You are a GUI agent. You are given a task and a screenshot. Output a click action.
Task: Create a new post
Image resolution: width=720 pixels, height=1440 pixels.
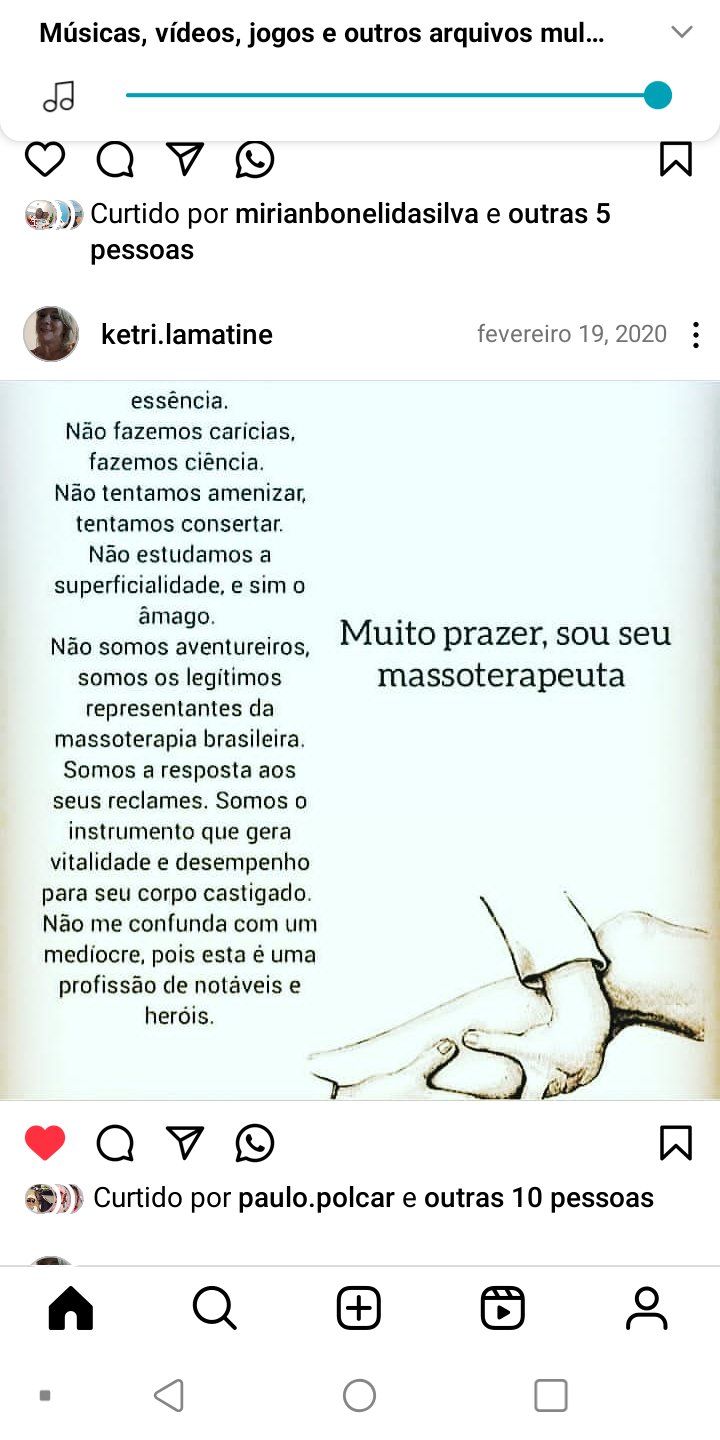(x=359, y=1308)
